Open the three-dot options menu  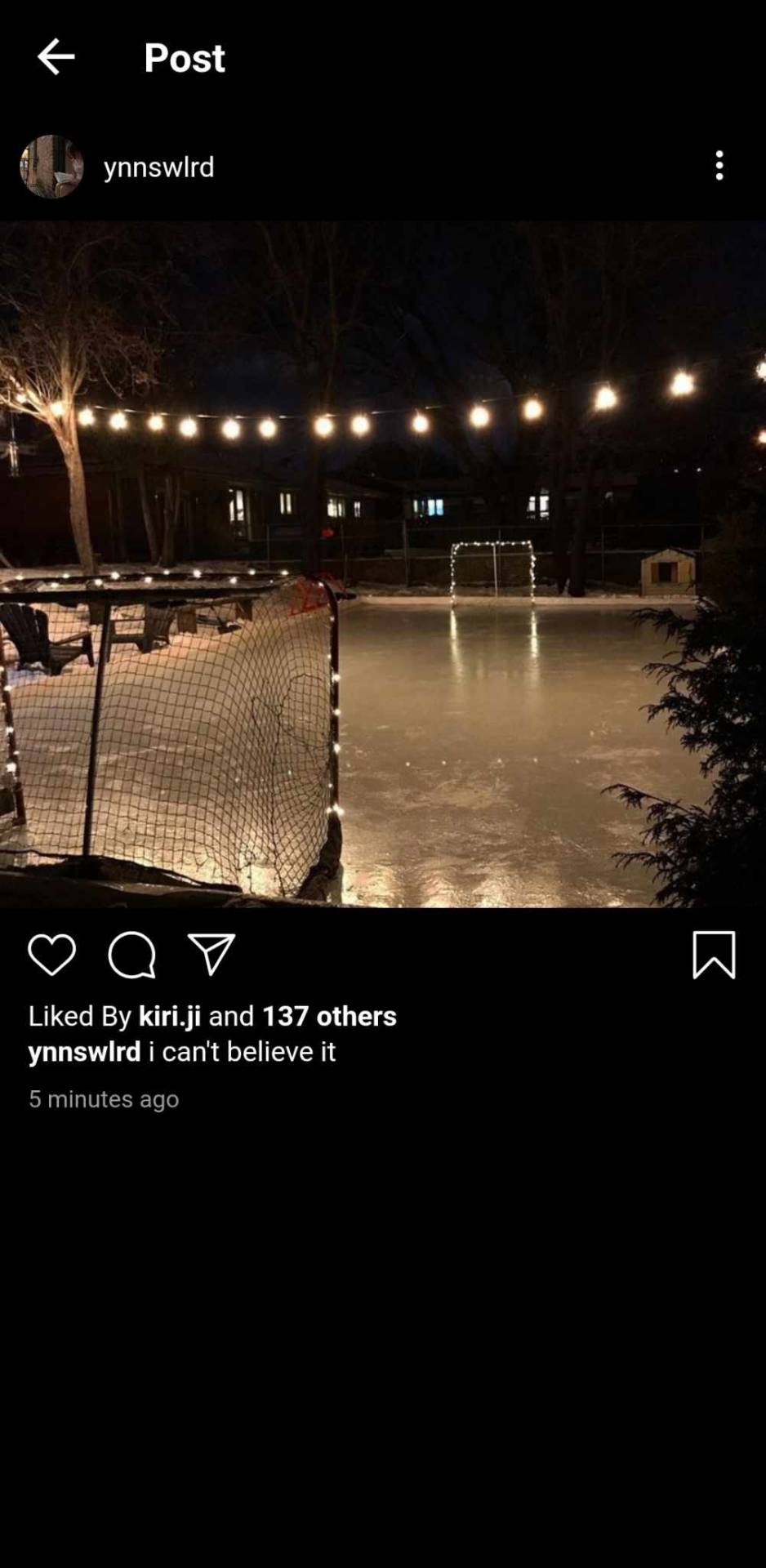[719, 166]
